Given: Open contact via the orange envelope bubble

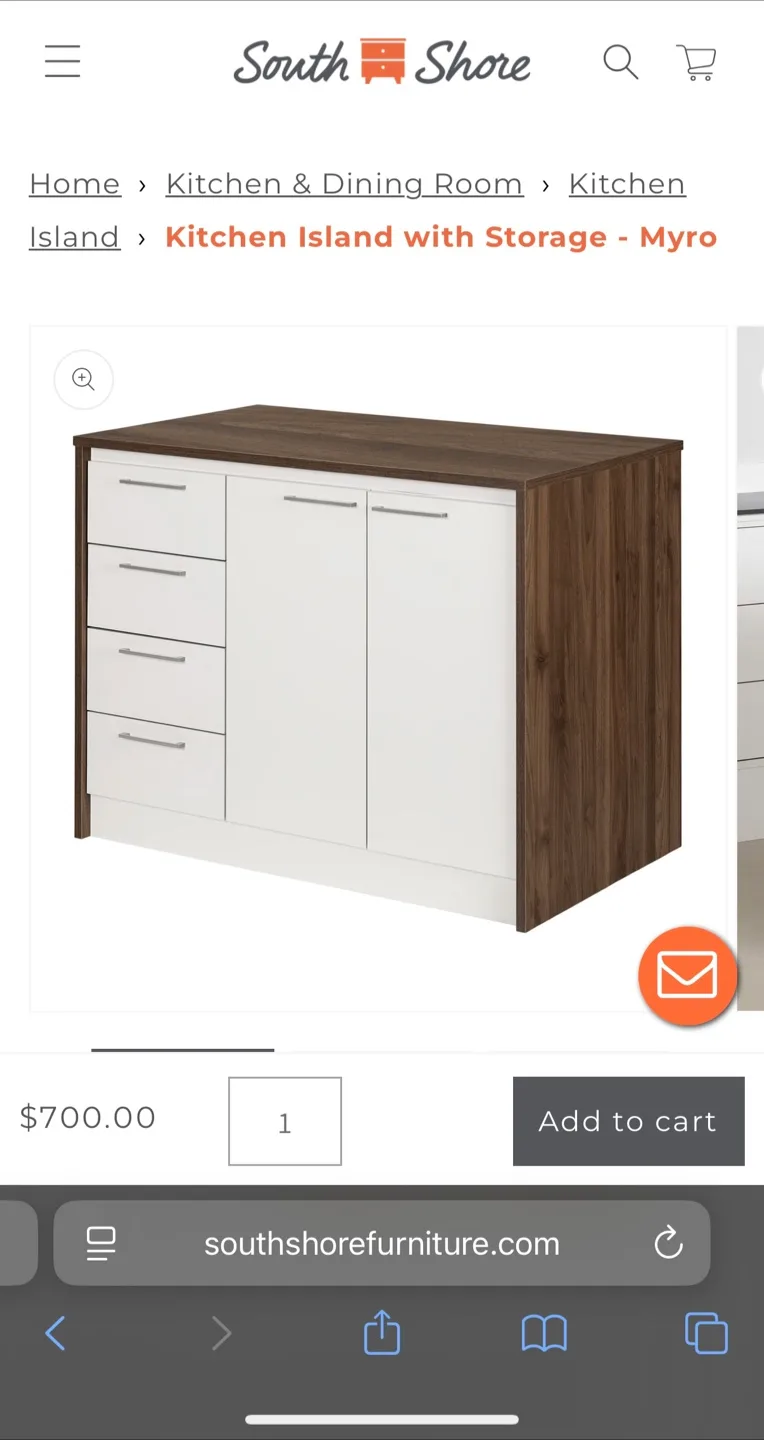Looking at the screenshot, I should point(687,975).
